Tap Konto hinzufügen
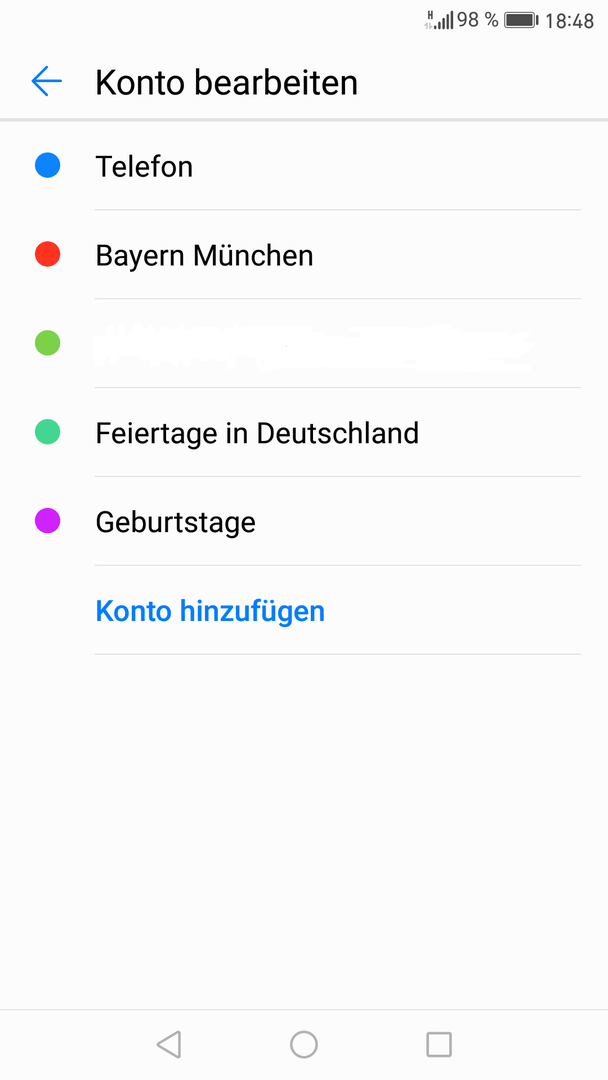Viewport: 608px width, 1080px height. [210, 611]
